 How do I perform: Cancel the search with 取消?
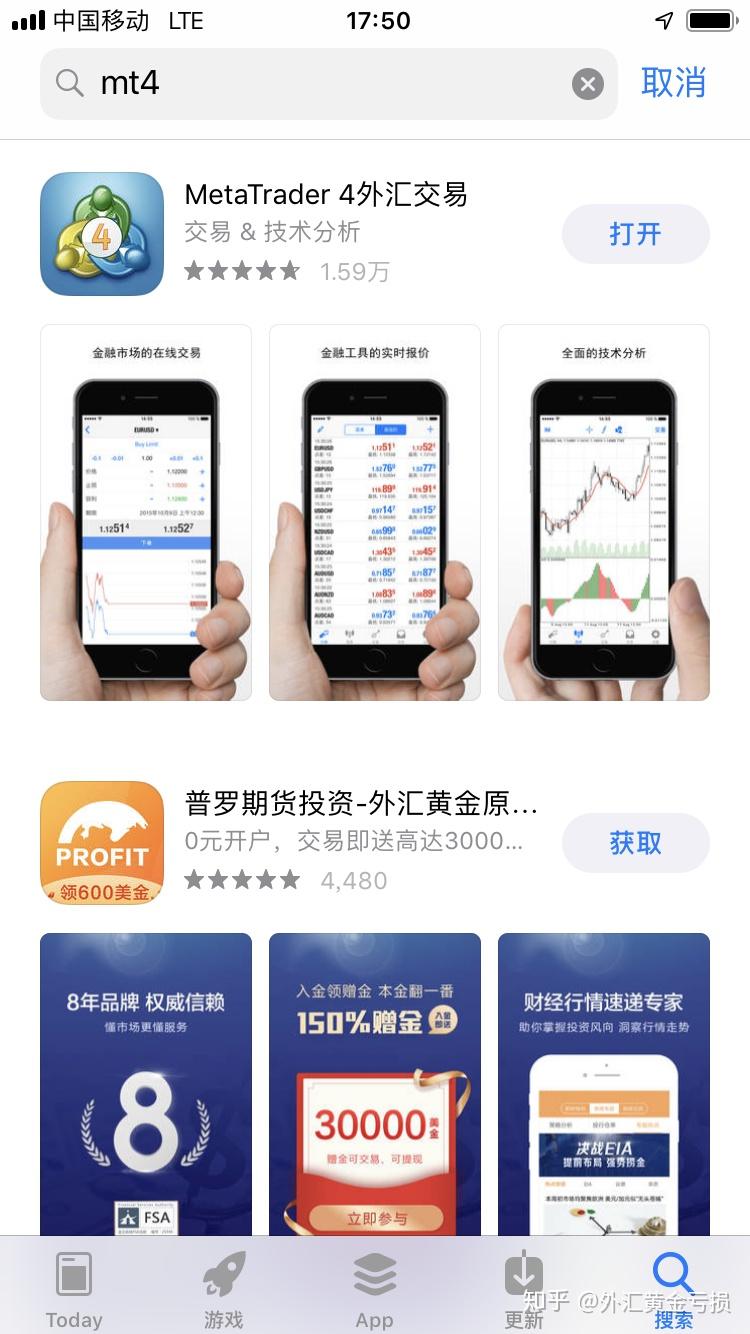pos(674,83)
